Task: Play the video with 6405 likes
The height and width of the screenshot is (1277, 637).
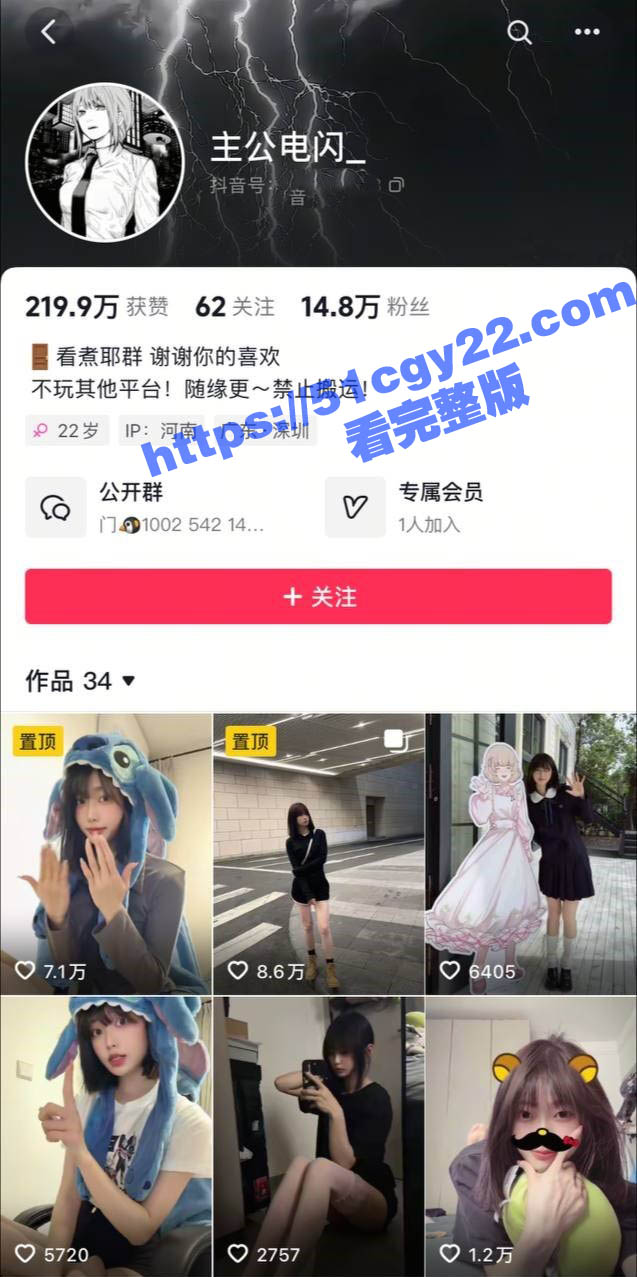Action: [531, 853]
